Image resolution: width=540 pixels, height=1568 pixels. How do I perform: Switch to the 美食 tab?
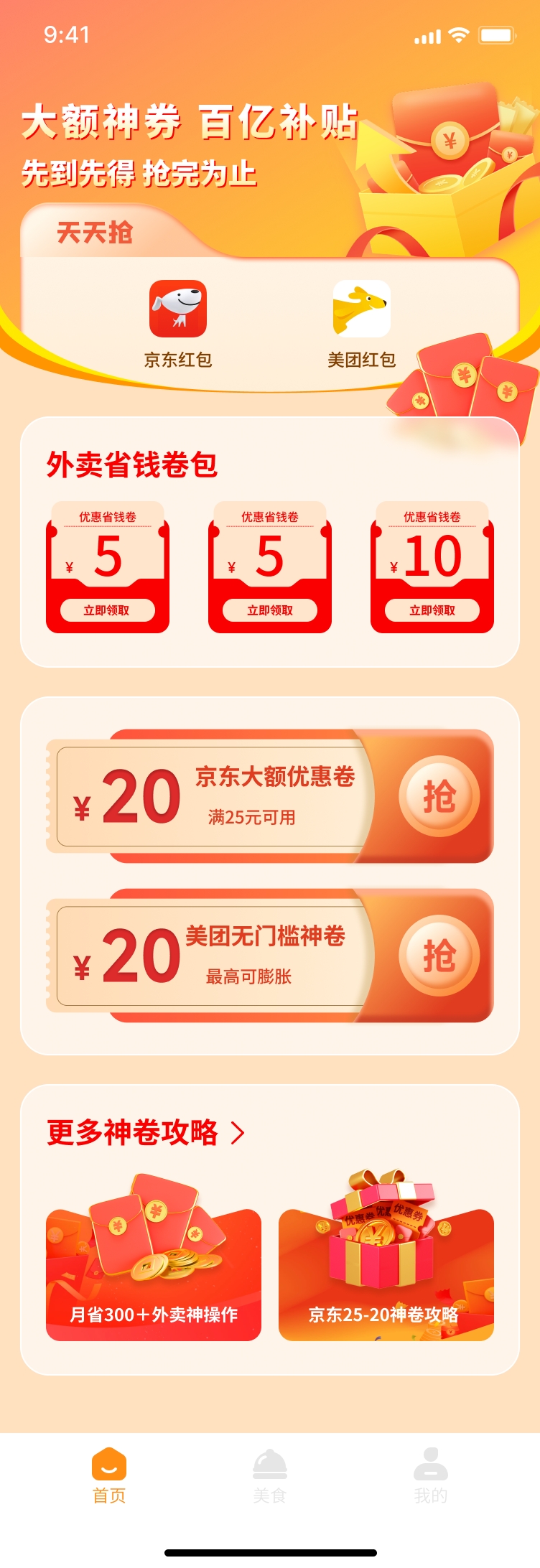click(x=270, y=1476)
